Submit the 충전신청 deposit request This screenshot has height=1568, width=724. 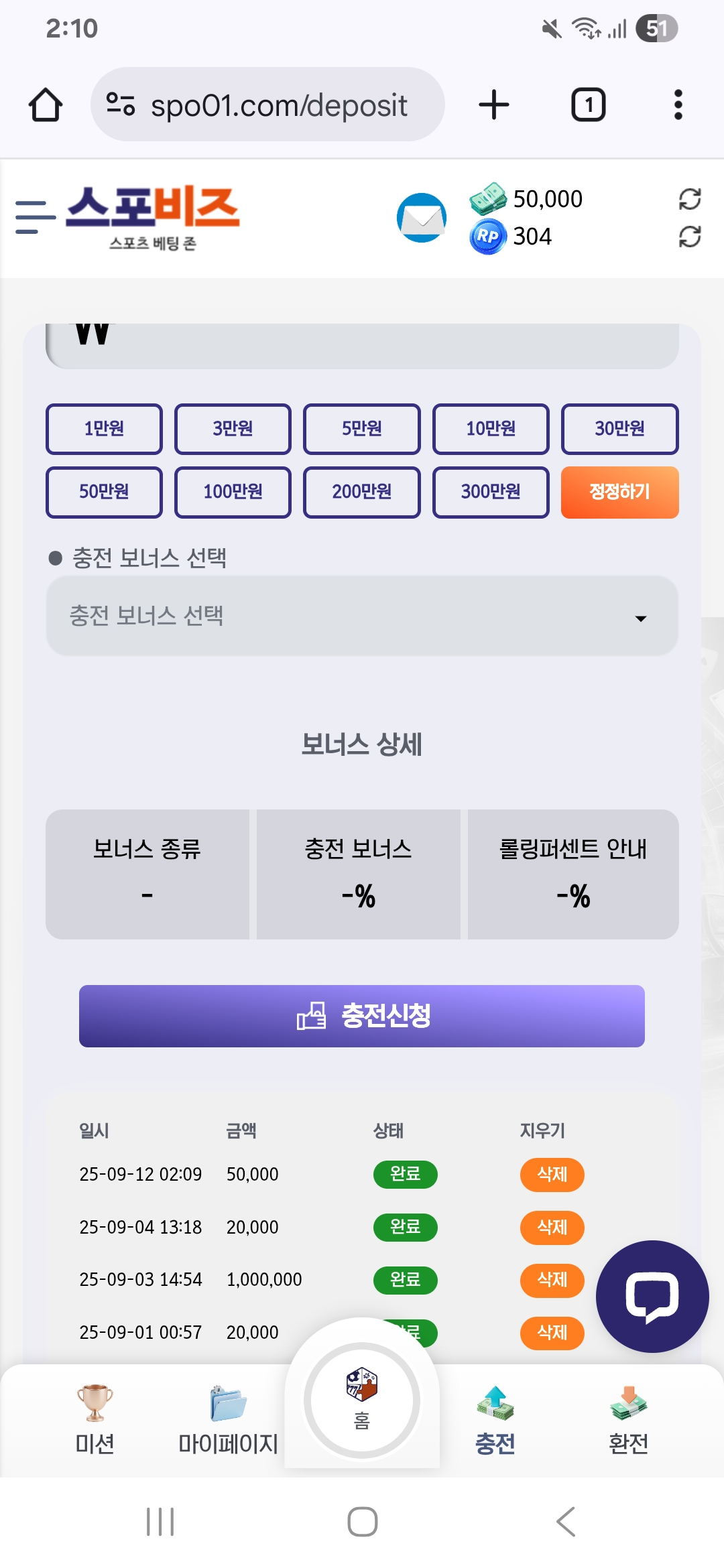(362, 1016)
